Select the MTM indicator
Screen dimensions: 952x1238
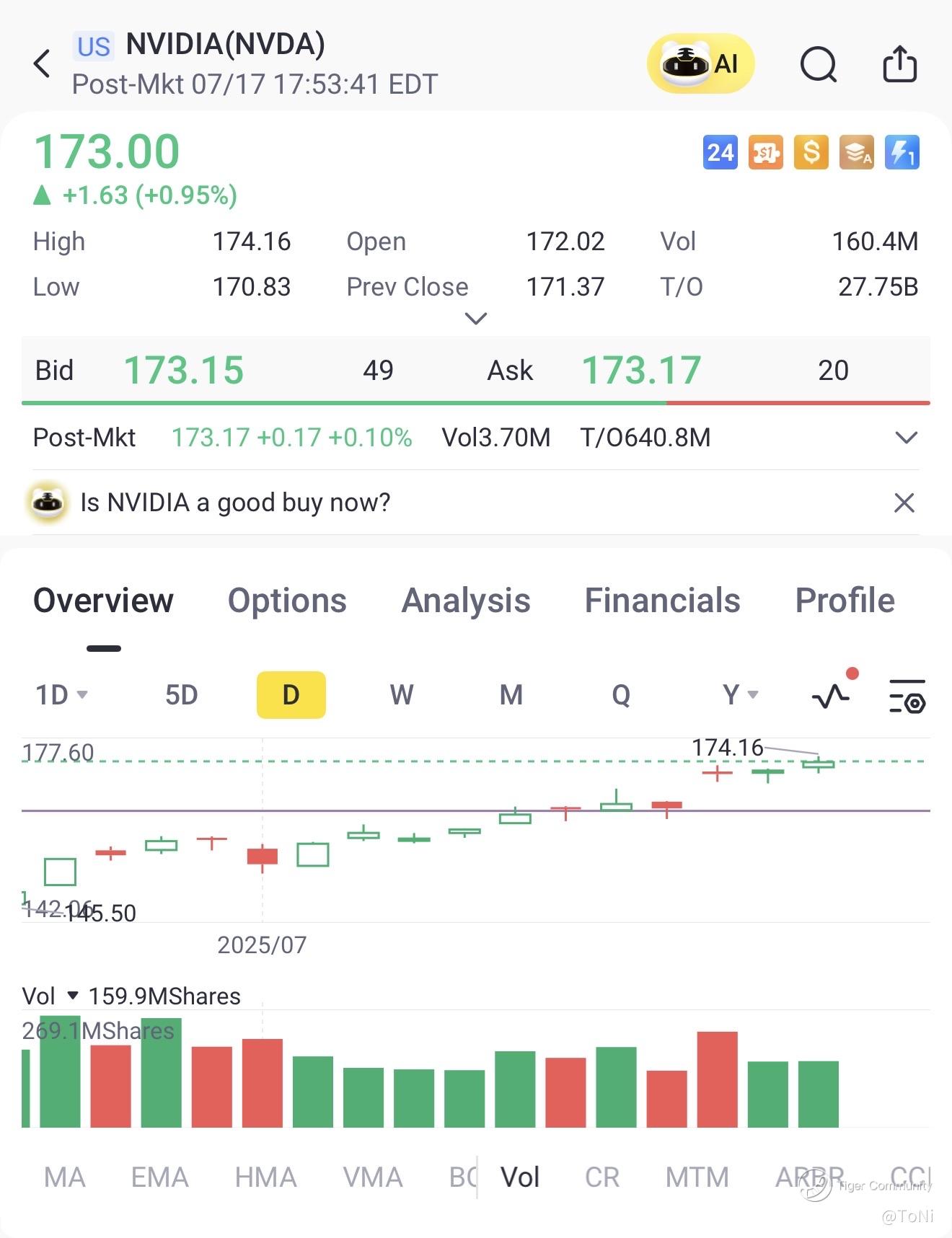tap(697, 1177)
